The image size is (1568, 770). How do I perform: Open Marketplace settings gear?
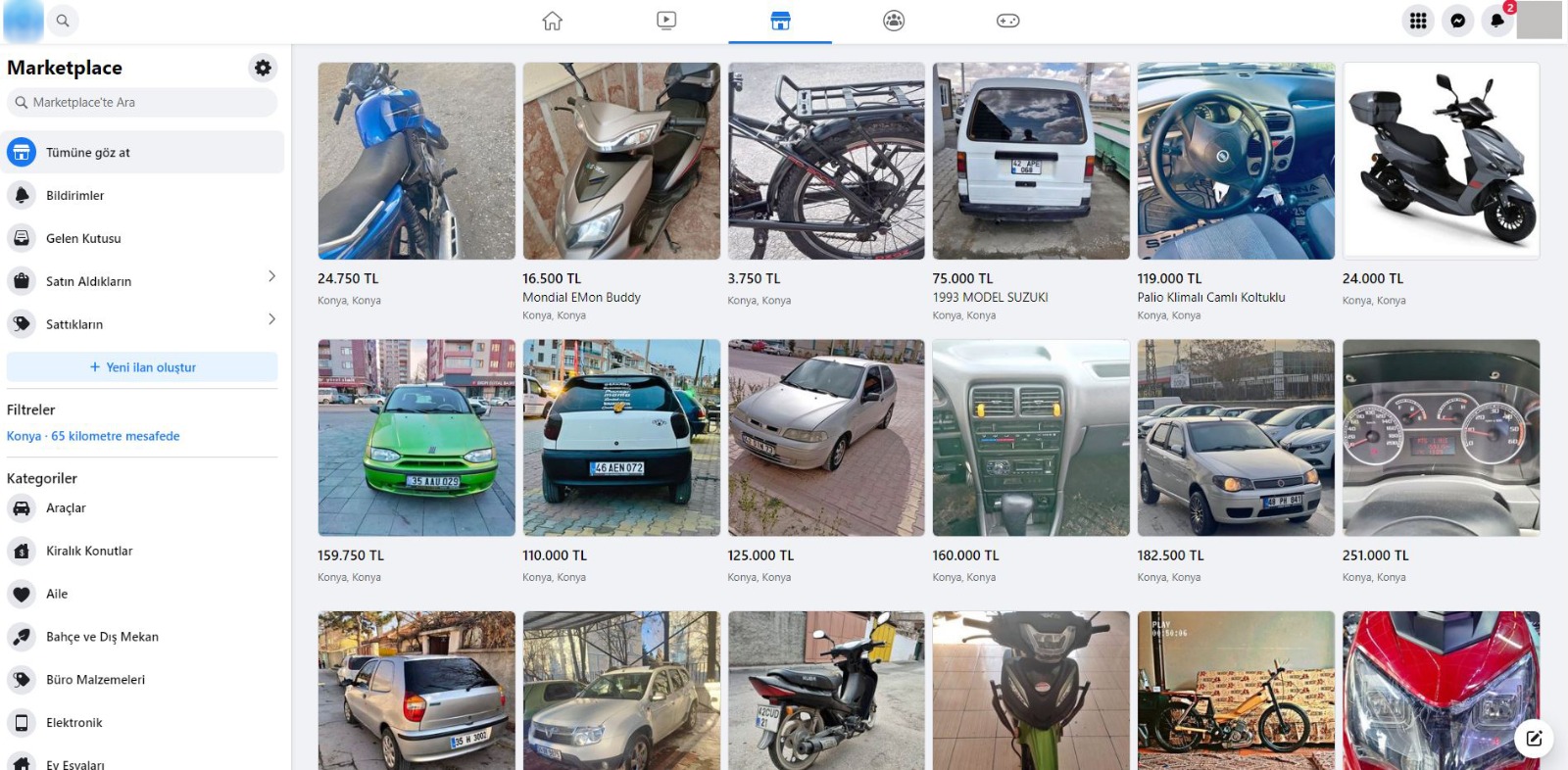click(x=263, y=68)
